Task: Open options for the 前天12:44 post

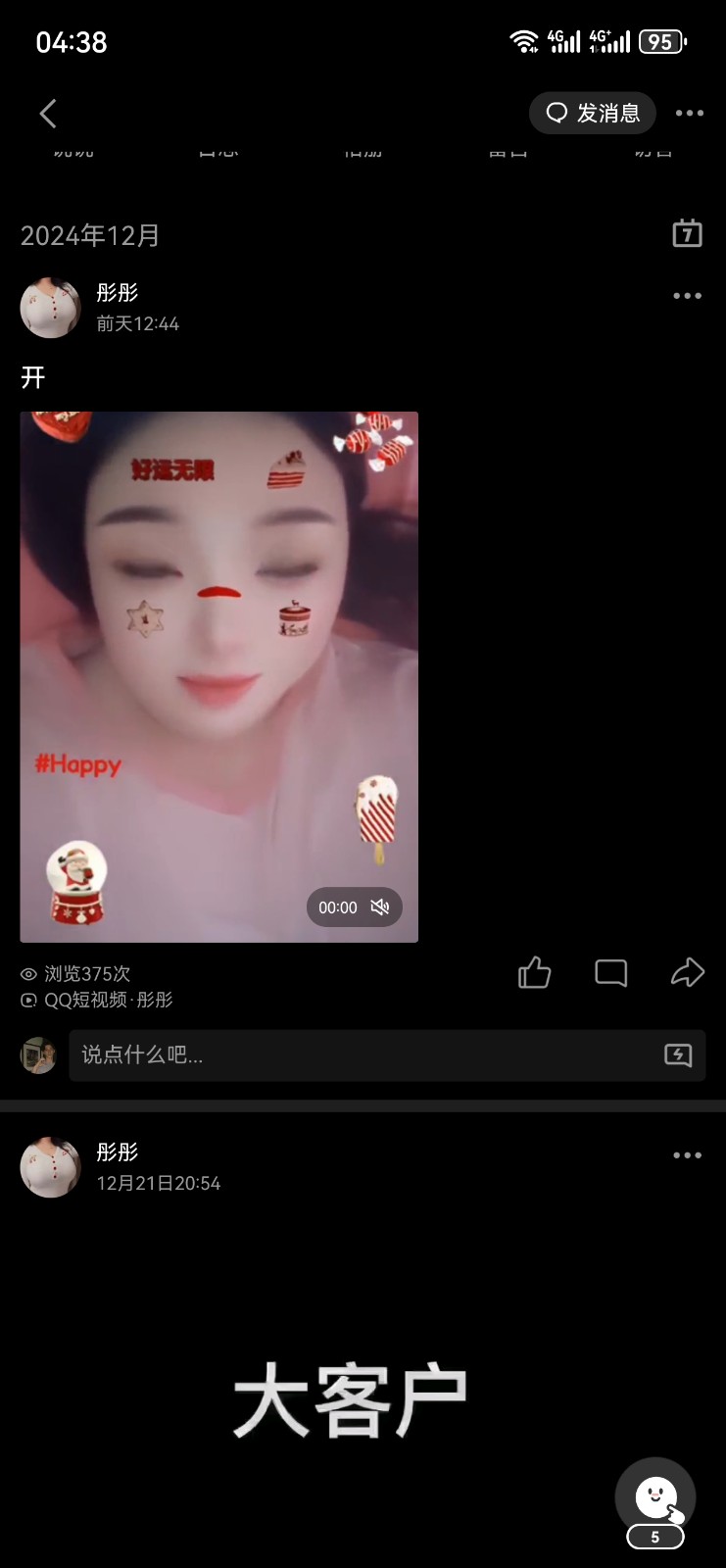Action: [x=687, y=296]
